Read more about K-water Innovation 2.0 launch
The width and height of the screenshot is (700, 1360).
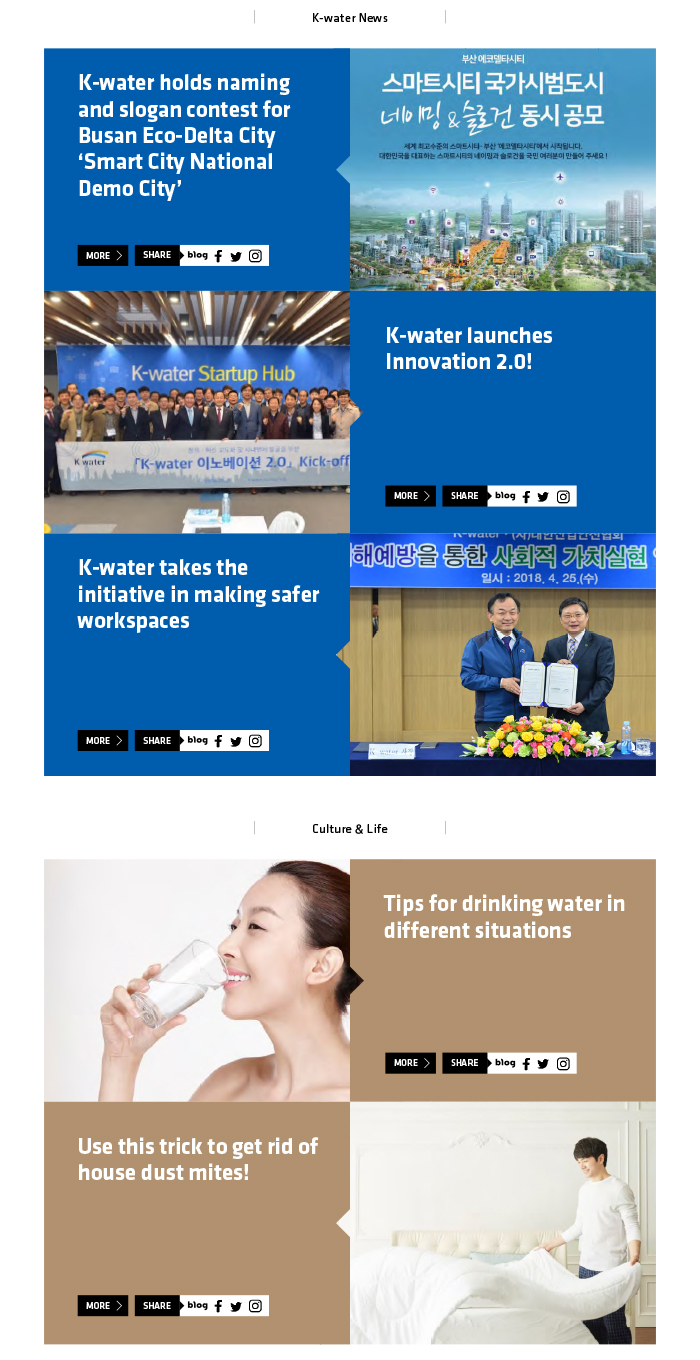pos(410,496)
